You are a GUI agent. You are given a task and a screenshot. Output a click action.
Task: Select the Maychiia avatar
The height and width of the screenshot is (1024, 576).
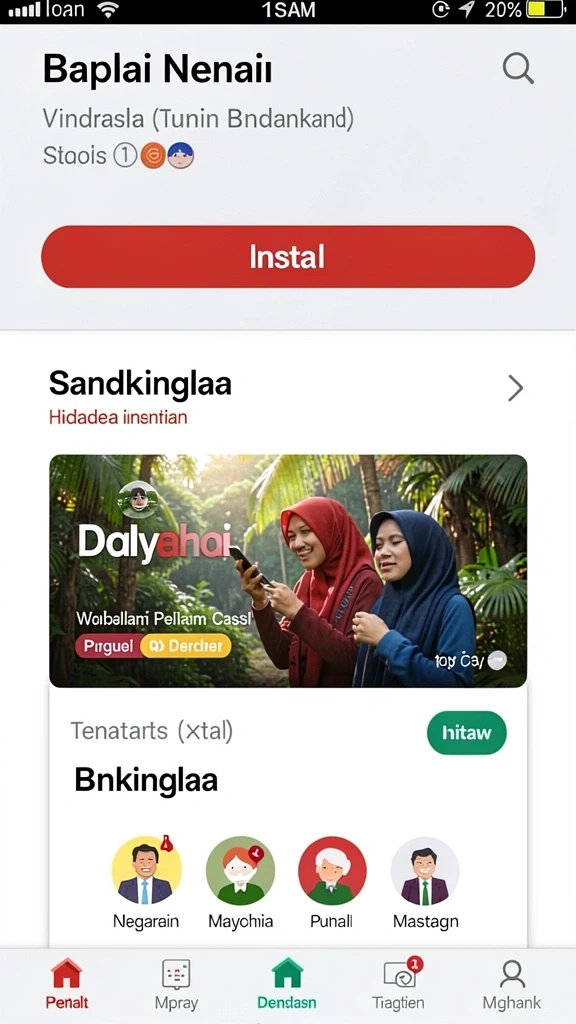click(x=240, y=871)
